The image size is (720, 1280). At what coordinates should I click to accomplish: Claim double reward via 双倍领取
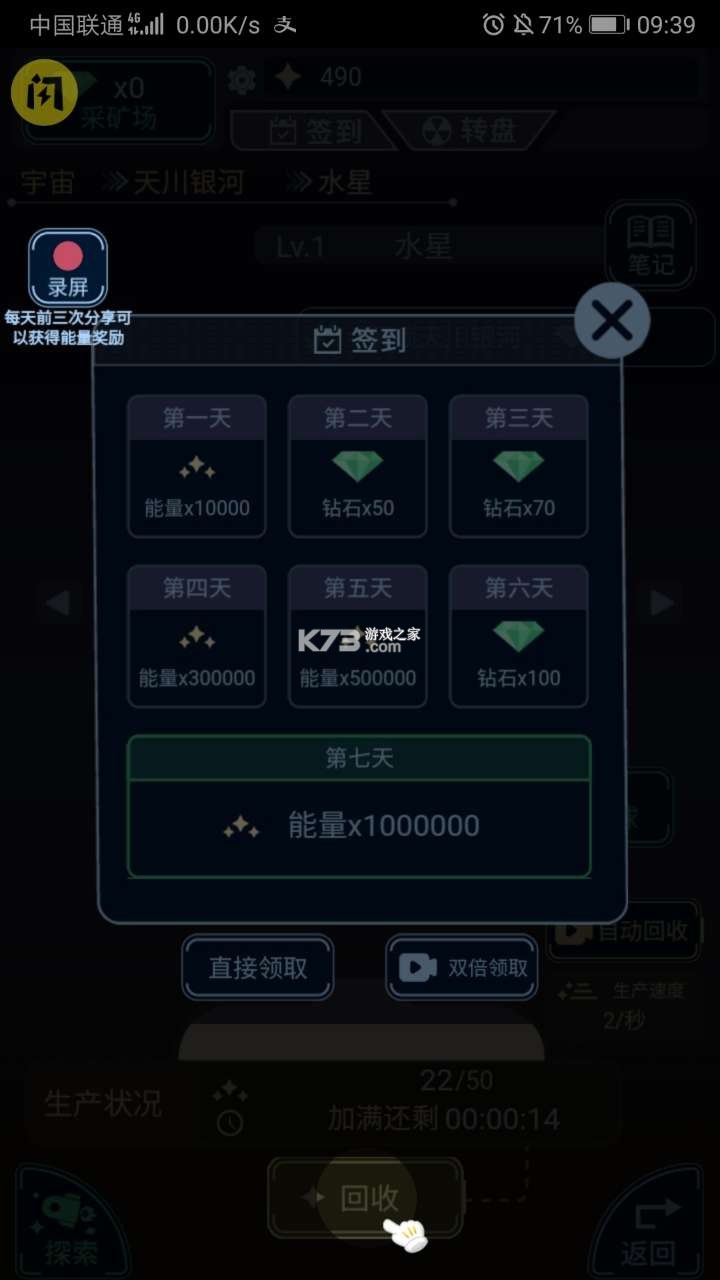[x=463, y=967]
